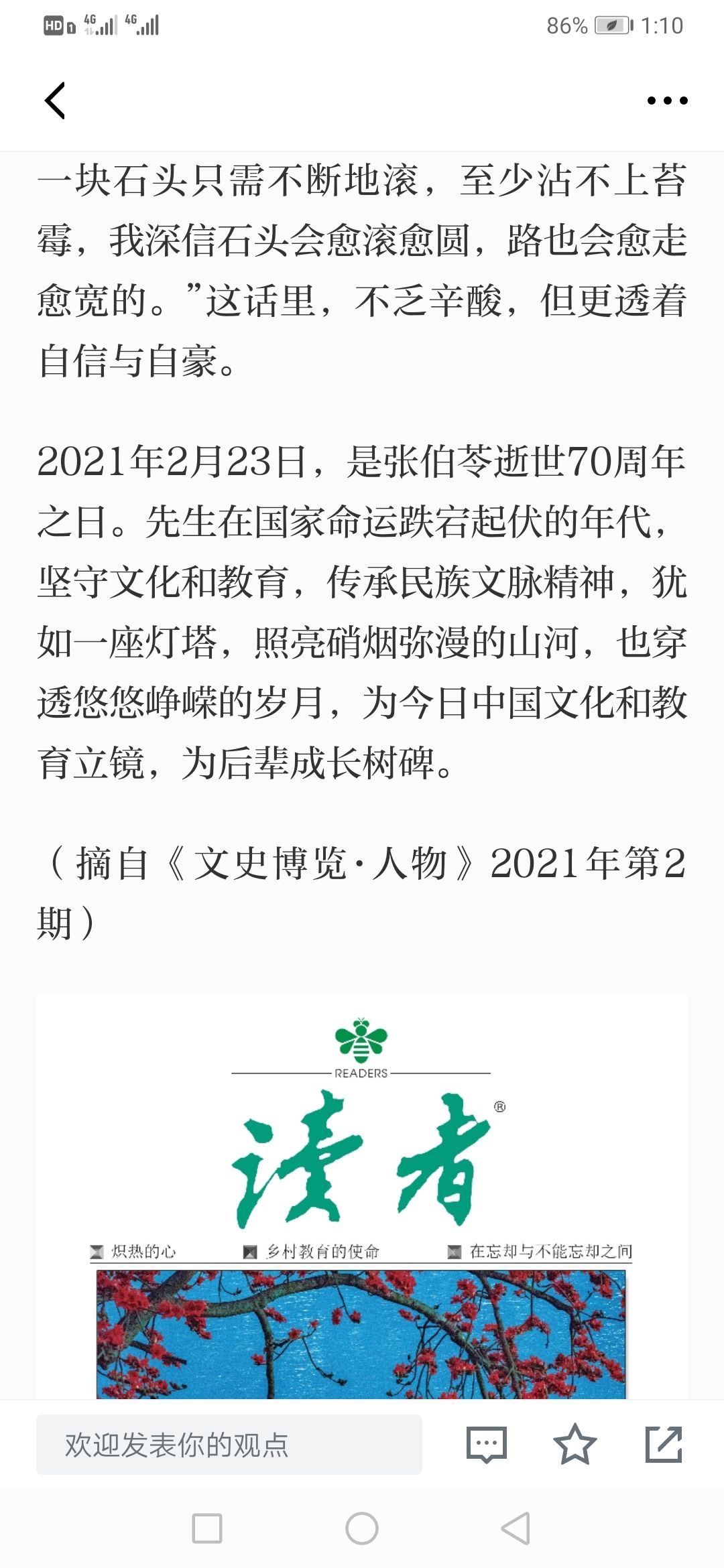724x1568 pixels.
Task: Share the article using the share icon
Action: pyautogui.click(x=664, y=1445)
